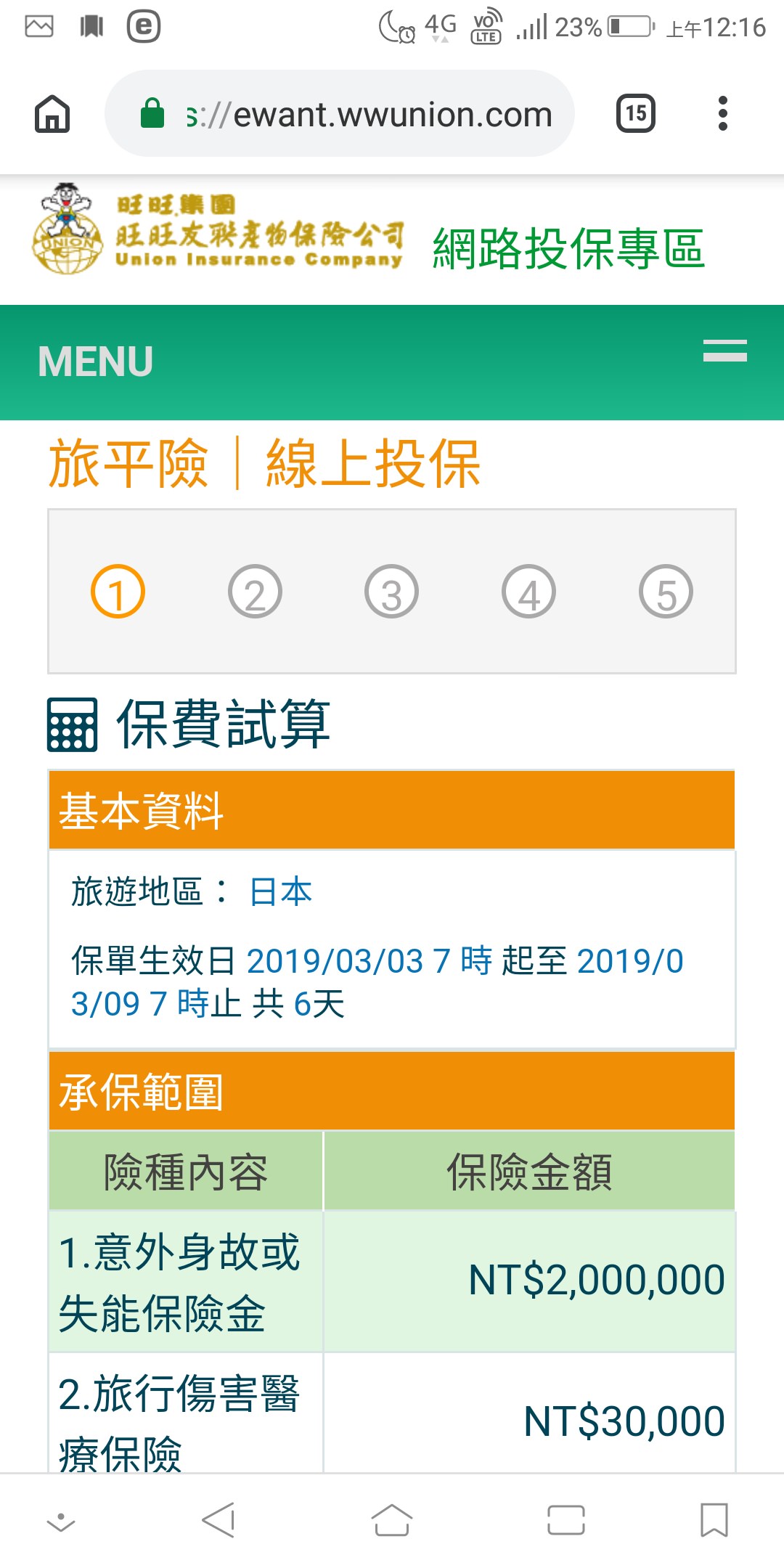
Task: Open the browser's three-dot overflow menu
Action: 722,113
